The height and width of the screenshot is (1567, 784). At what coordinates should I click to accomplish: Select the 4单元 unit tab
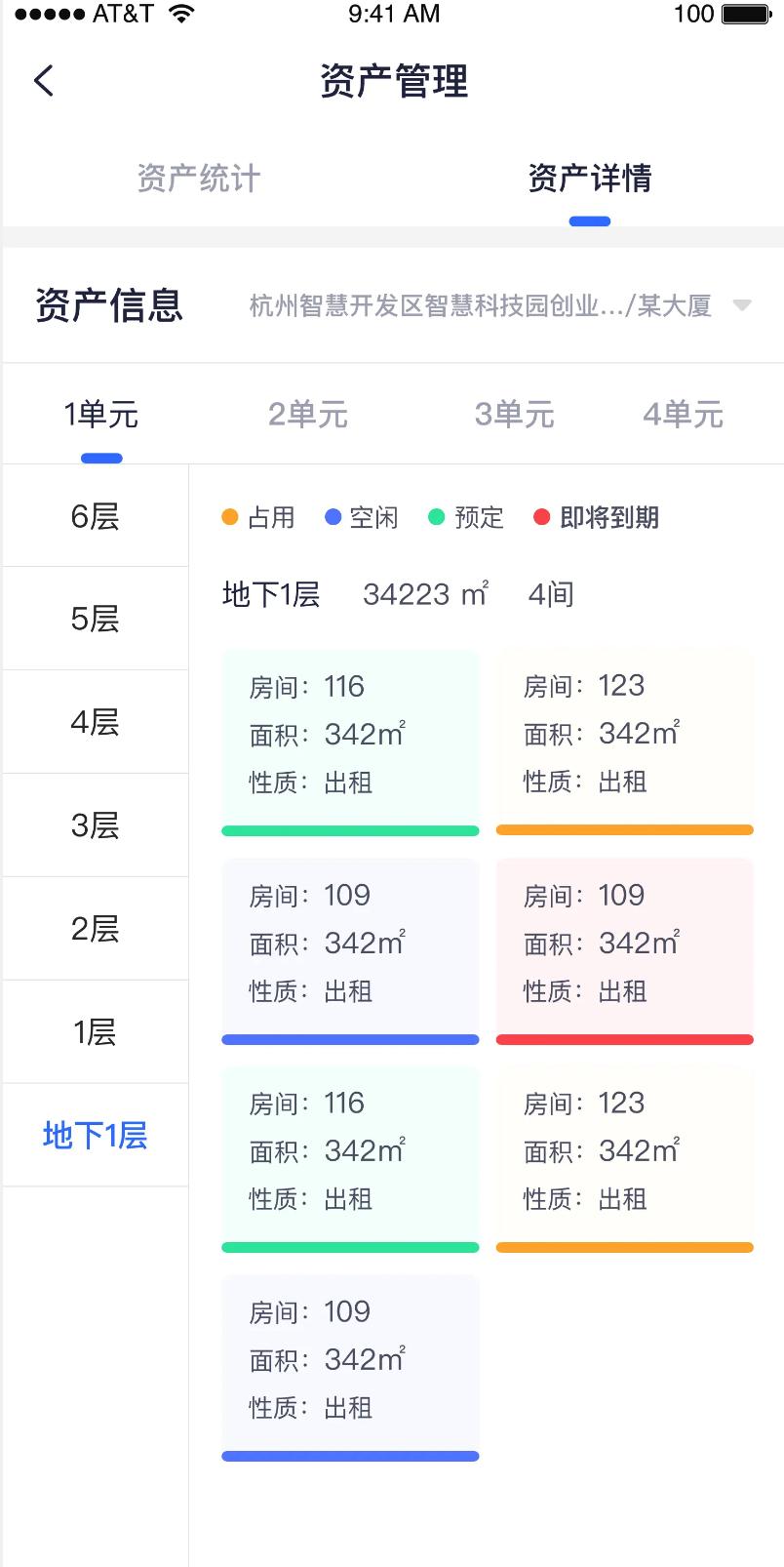coord(684,414)
